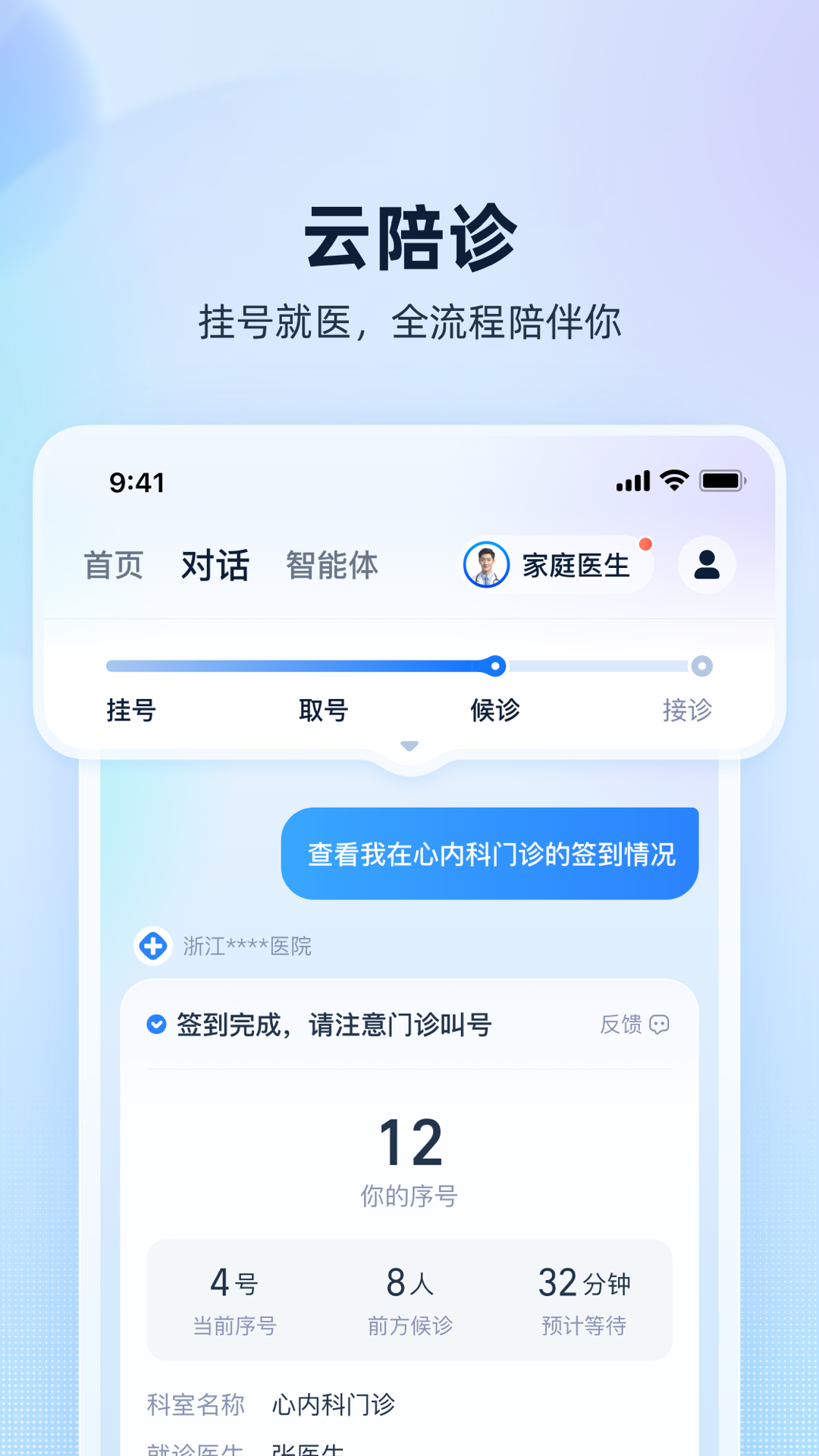Tap the red notification dot on 家庭医生

[645, 543]
